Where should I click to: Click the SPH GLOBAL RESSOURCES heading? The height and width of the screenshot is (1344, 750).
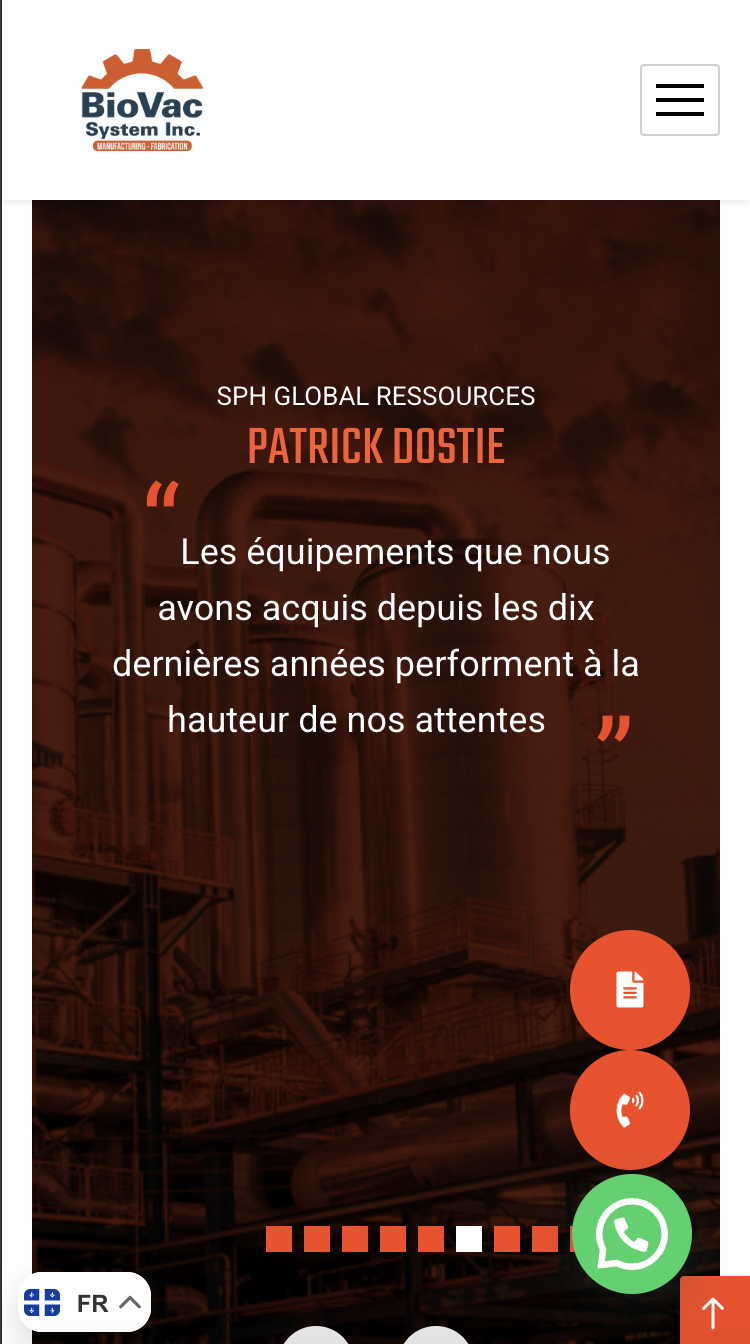click(x=376, y=396)
